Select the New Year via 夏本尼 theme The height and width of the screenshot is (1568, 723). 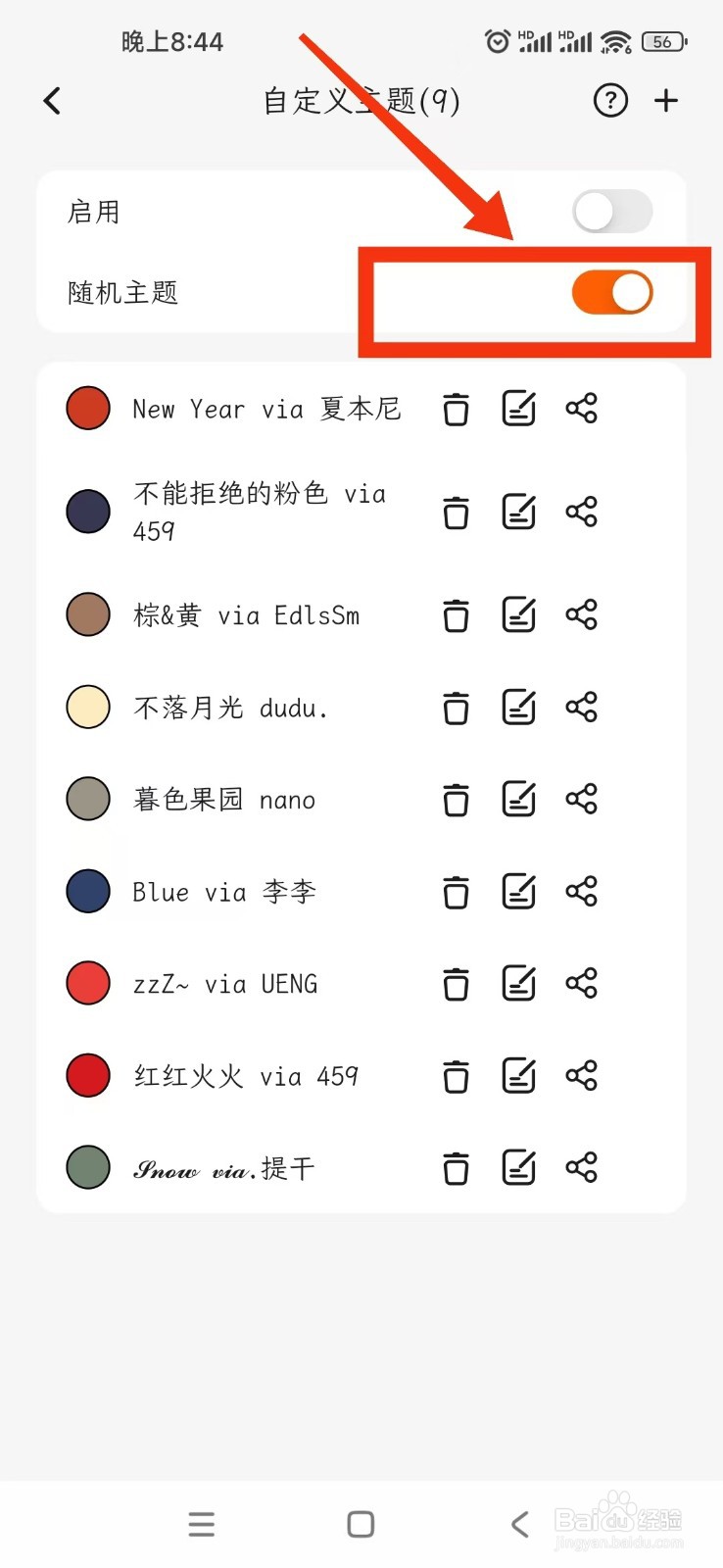pos(266,409)
